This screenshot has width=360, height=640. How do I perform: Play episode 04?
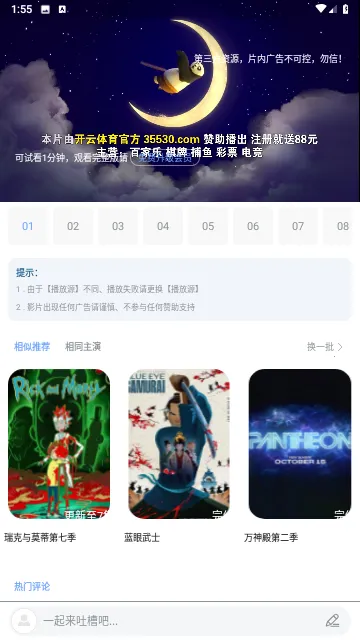tap(163, 226)
